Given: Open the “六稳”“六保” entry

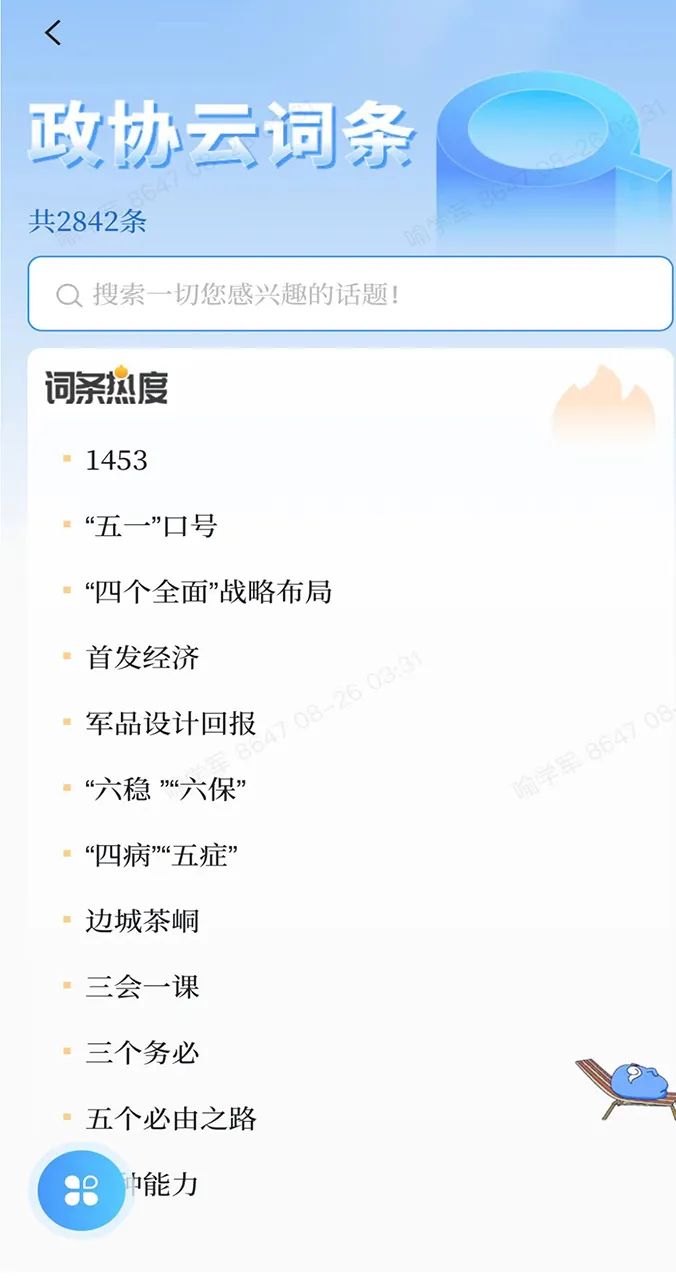Looking at the screenshot, I should click(x=166, y=790).
